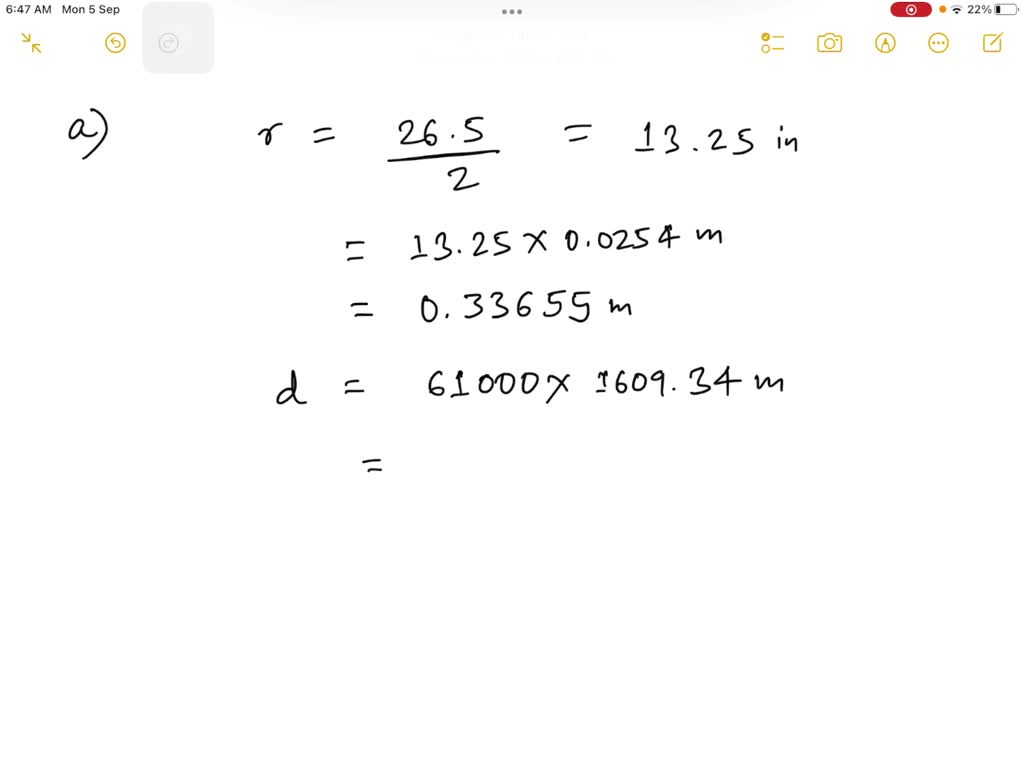Open the camera attachment option

pyautogui.click(x=829, y=43)
